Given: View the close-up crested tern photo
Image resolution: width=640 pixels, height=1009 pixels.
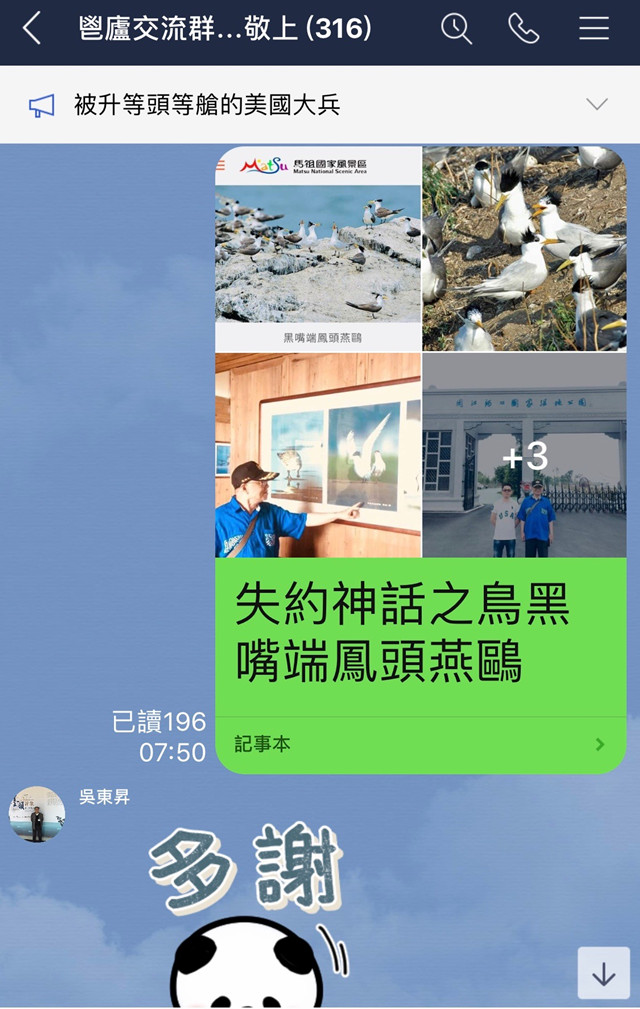Looking at the screenshot, I should tap(524, 250).
